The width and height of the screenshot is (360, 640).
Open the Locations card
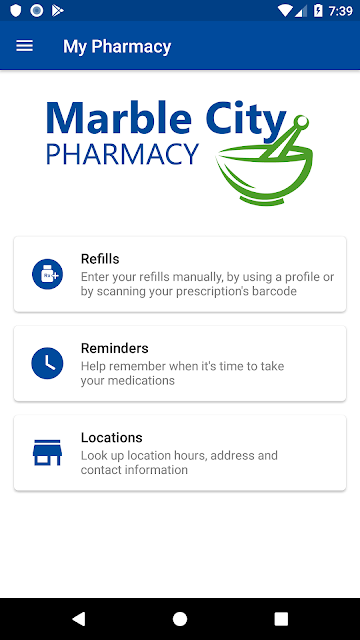click(180, 453)
